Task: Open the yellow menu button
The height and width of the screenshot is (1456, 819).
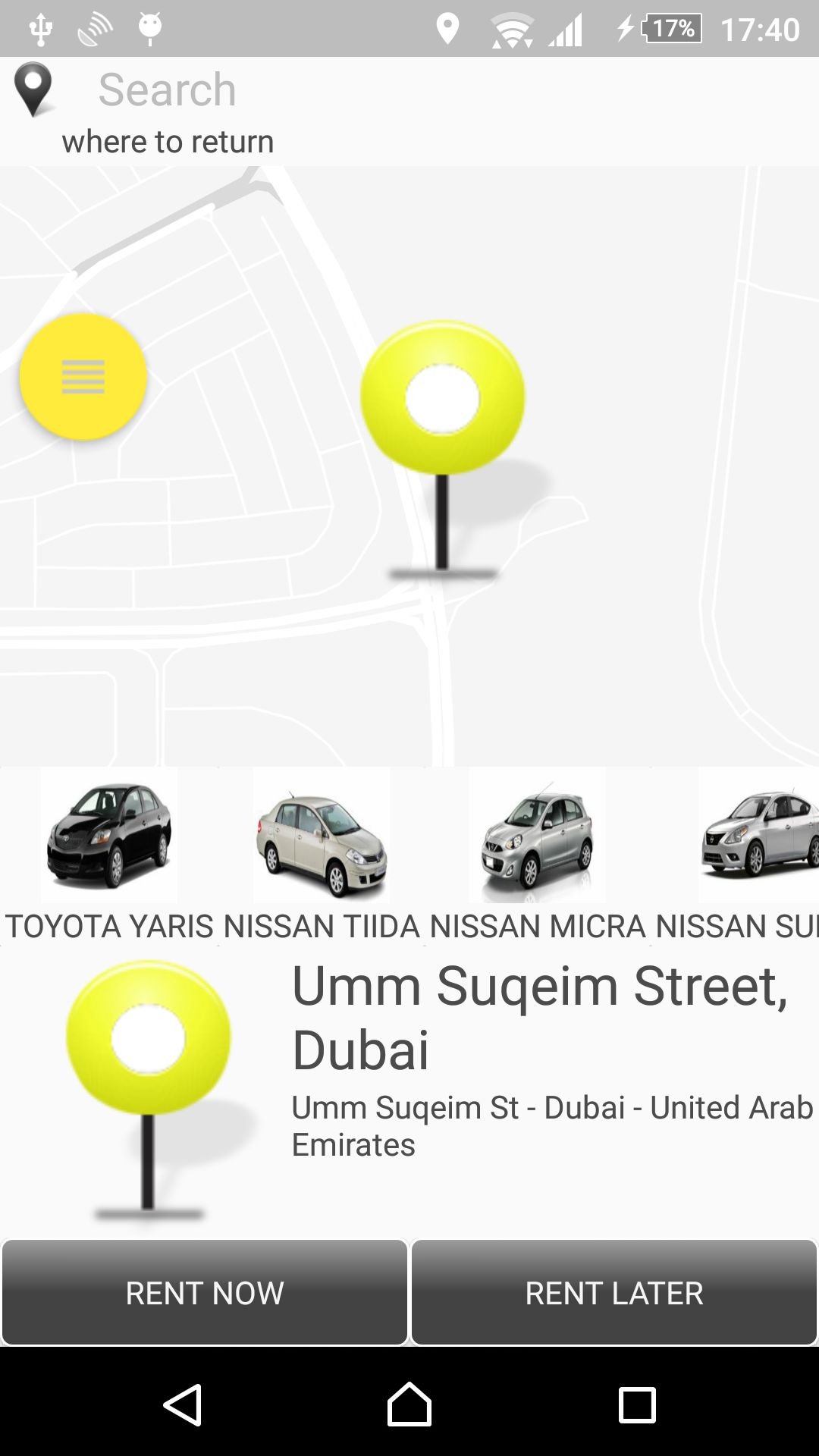Action: 83,376
